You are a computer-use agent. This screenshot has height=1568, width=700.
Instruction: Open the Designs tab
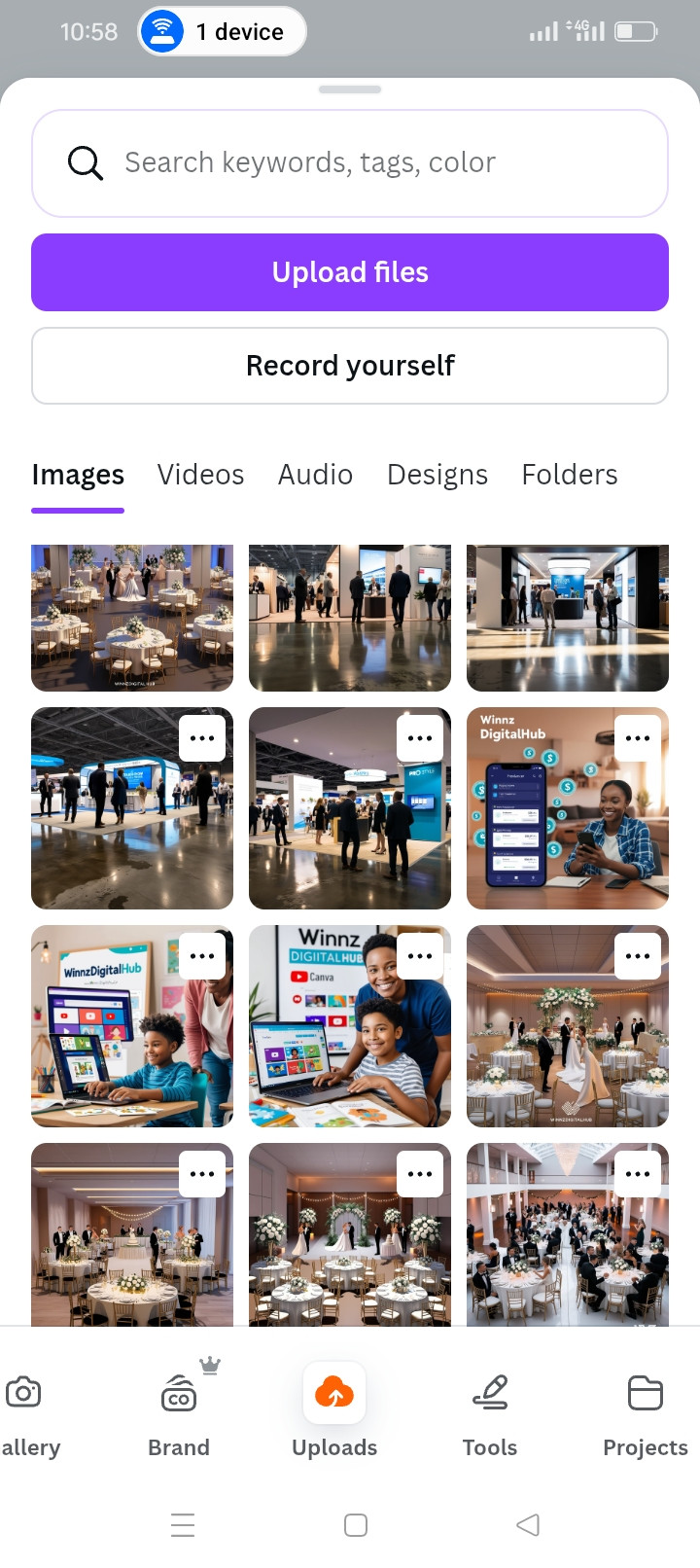437,475
